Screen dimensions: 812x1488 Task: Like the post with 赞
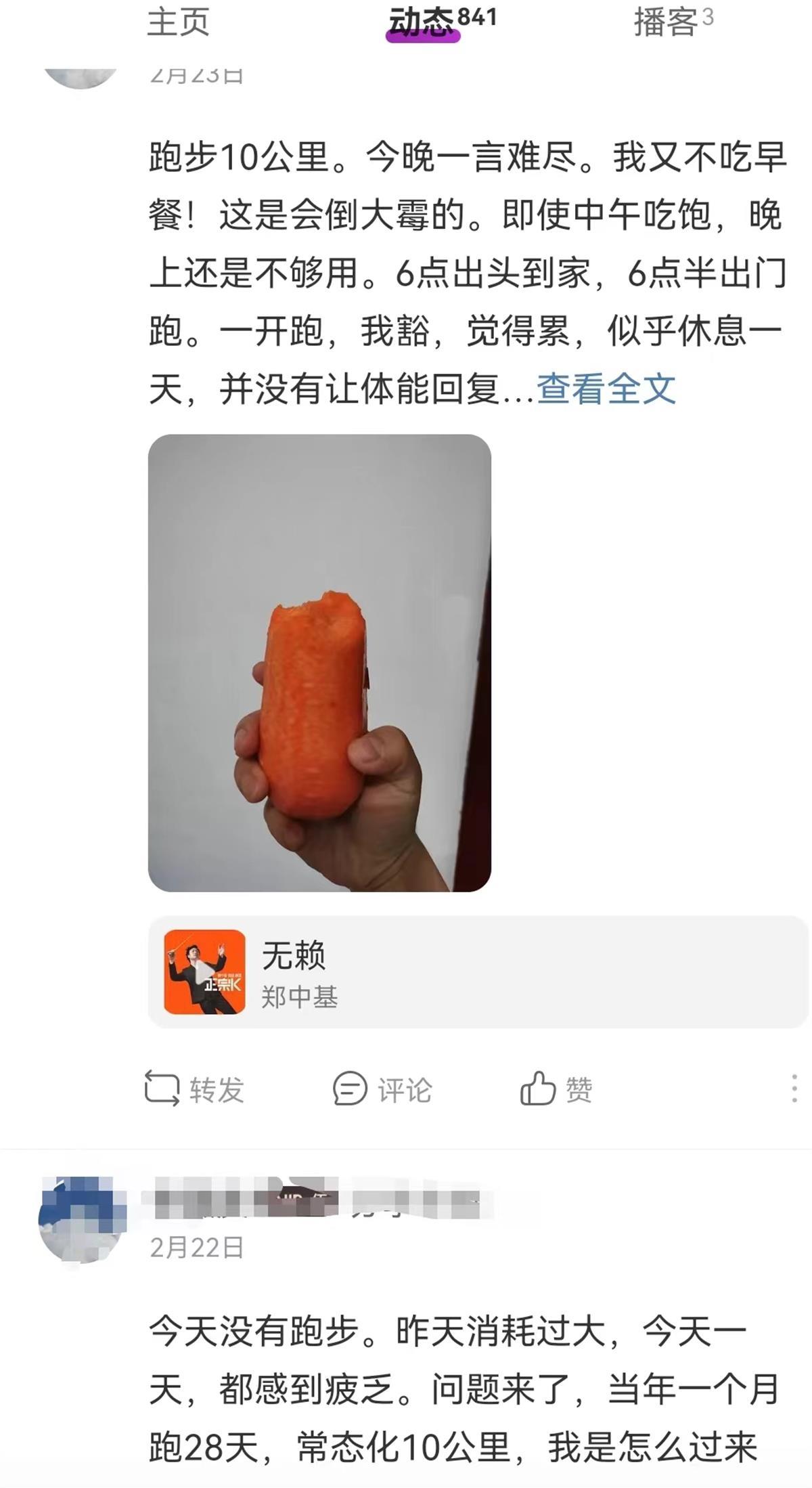click(x=556, y=1089)
